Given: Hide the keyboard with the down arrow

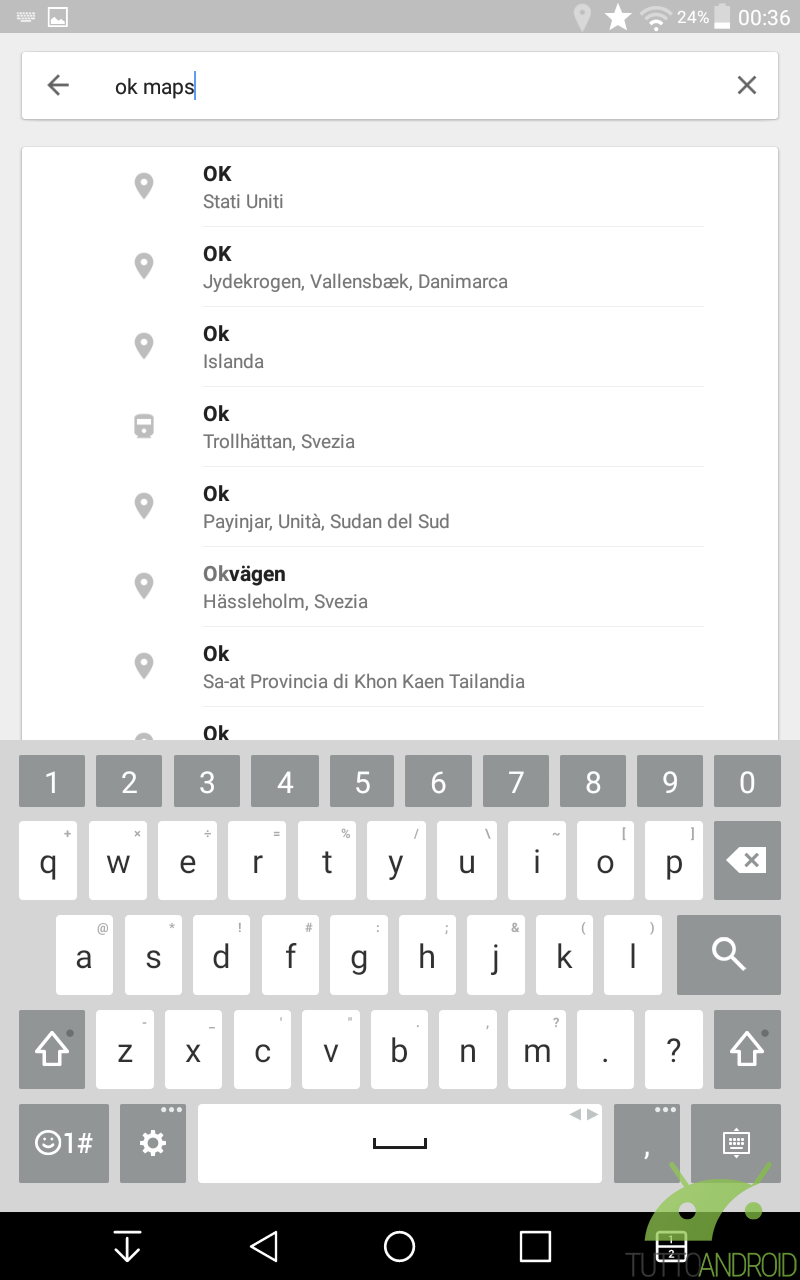Looking at the screenshot, I should [x=127, y=1246].
